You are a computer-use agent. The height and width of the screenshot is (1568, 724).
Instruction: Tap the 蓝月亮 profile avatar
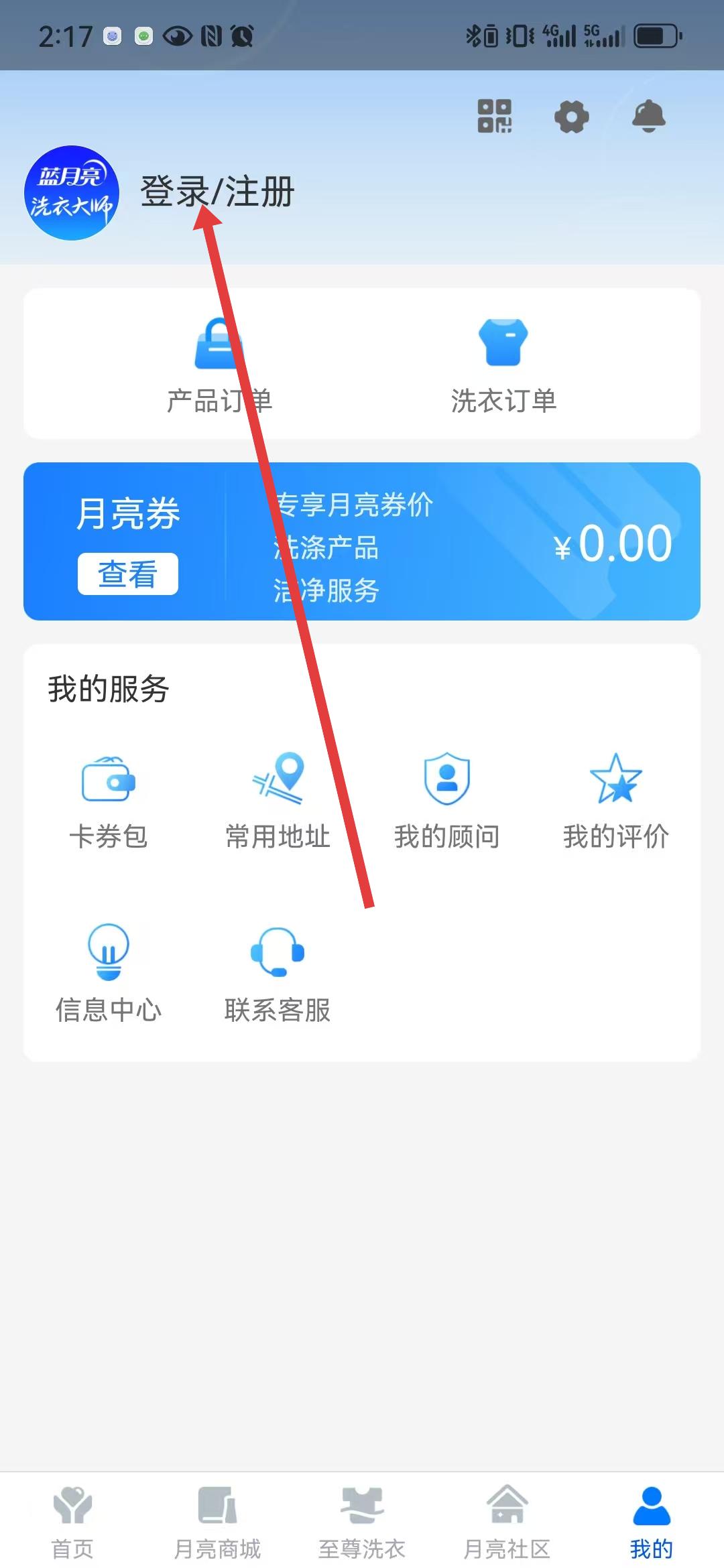pos(72,193)
